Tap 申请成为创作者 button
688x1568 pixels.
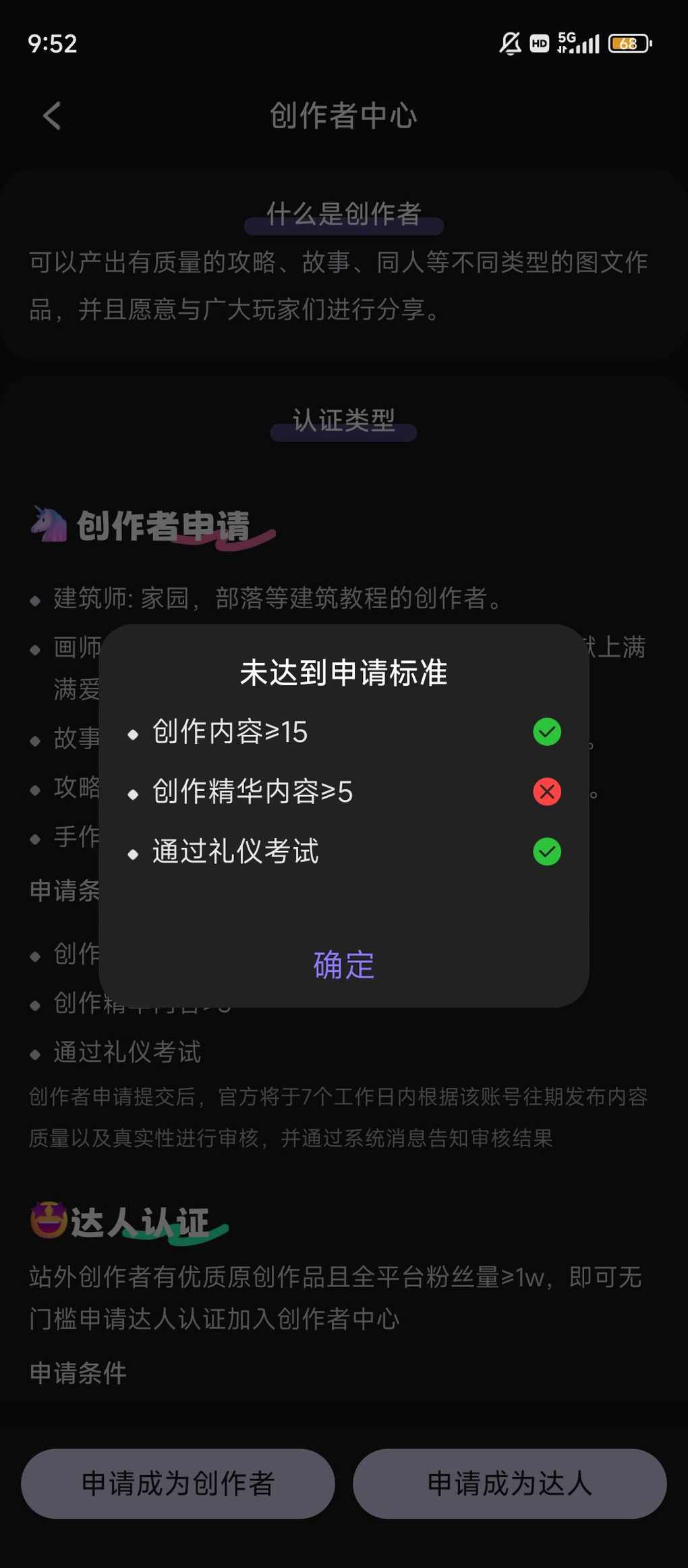(178, 1483)
